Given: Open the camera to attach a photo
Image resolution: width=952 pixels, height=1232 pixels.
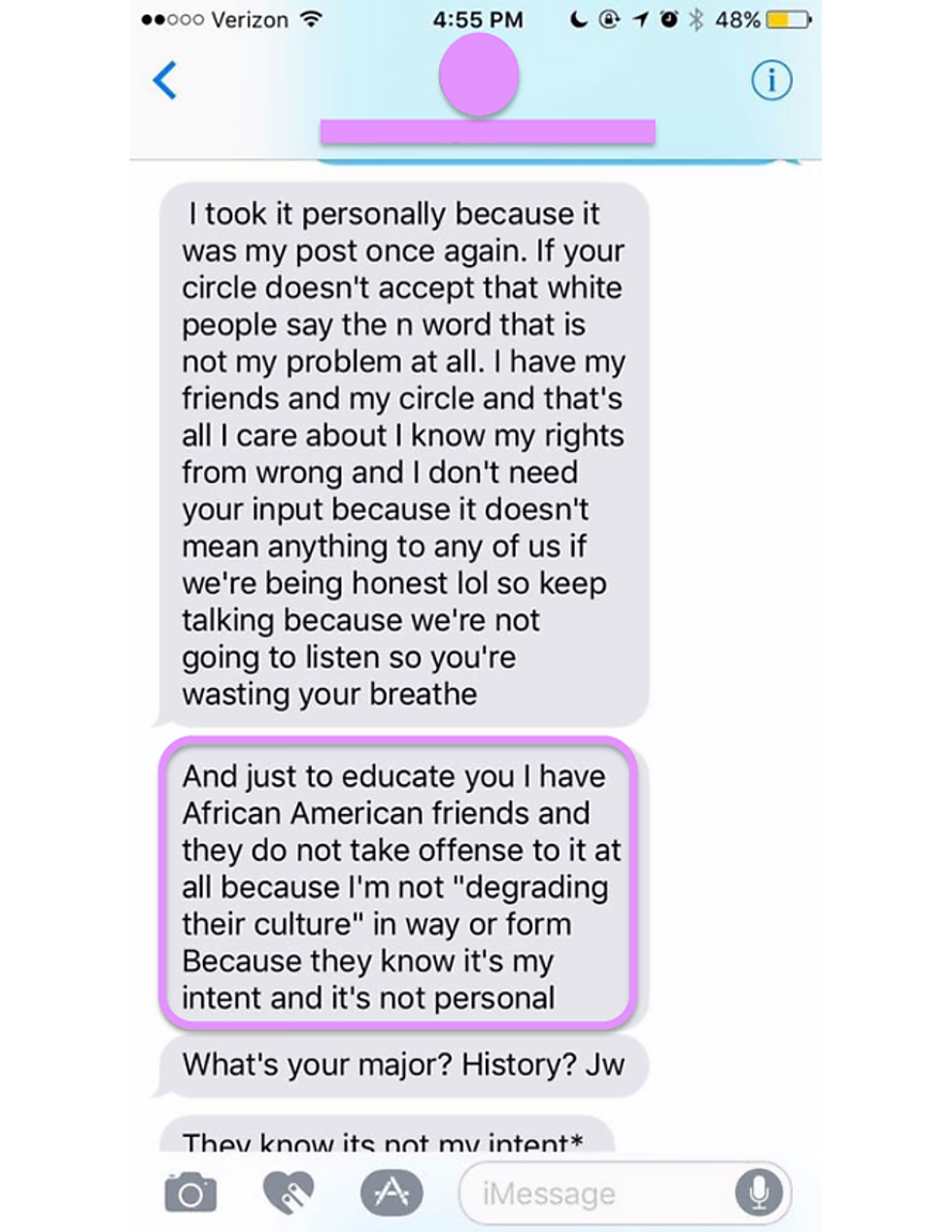Looking at the screenshot, I should 190,1192.
